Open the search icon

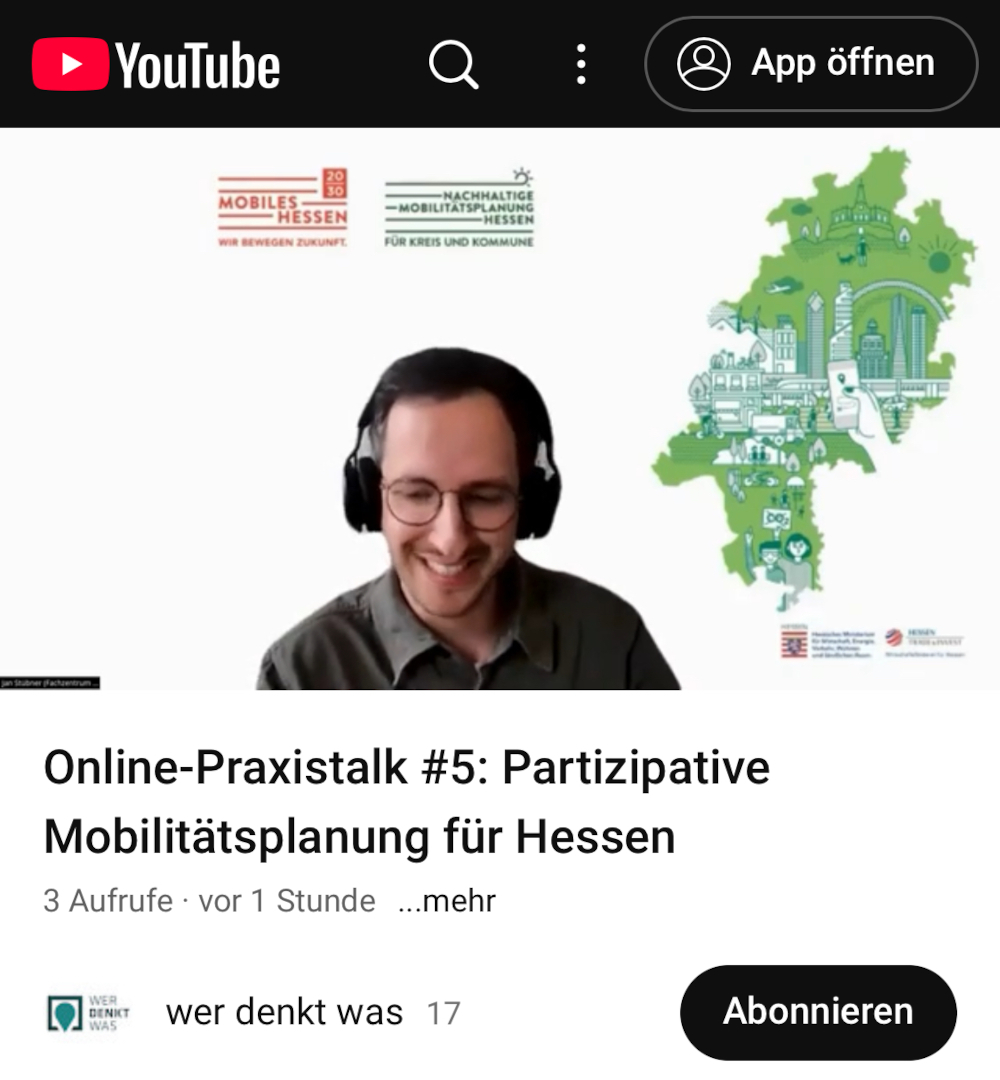click(x=453, y=65)
